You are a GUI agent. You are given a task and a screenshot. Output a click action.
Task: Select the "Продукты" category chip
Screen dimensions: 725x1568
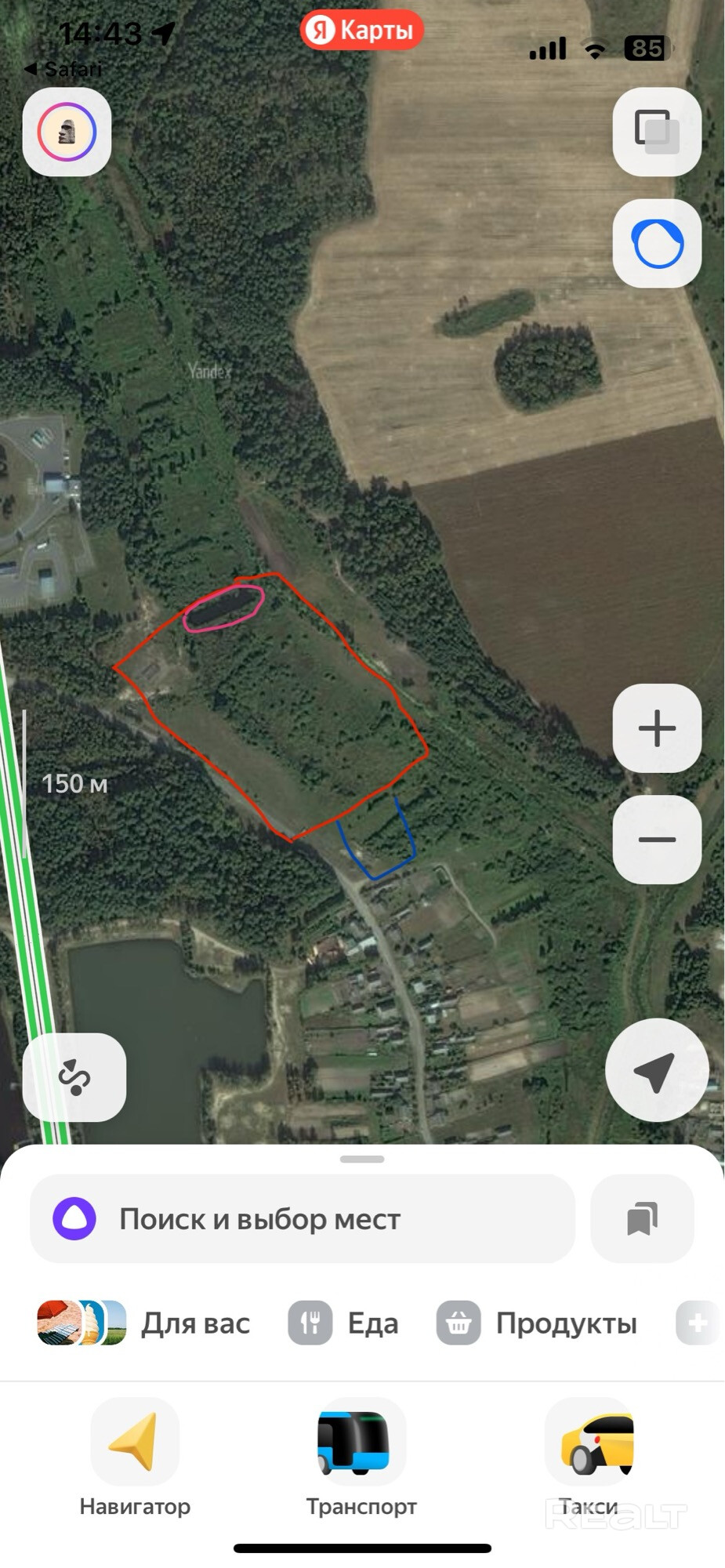pos(538,1323)
